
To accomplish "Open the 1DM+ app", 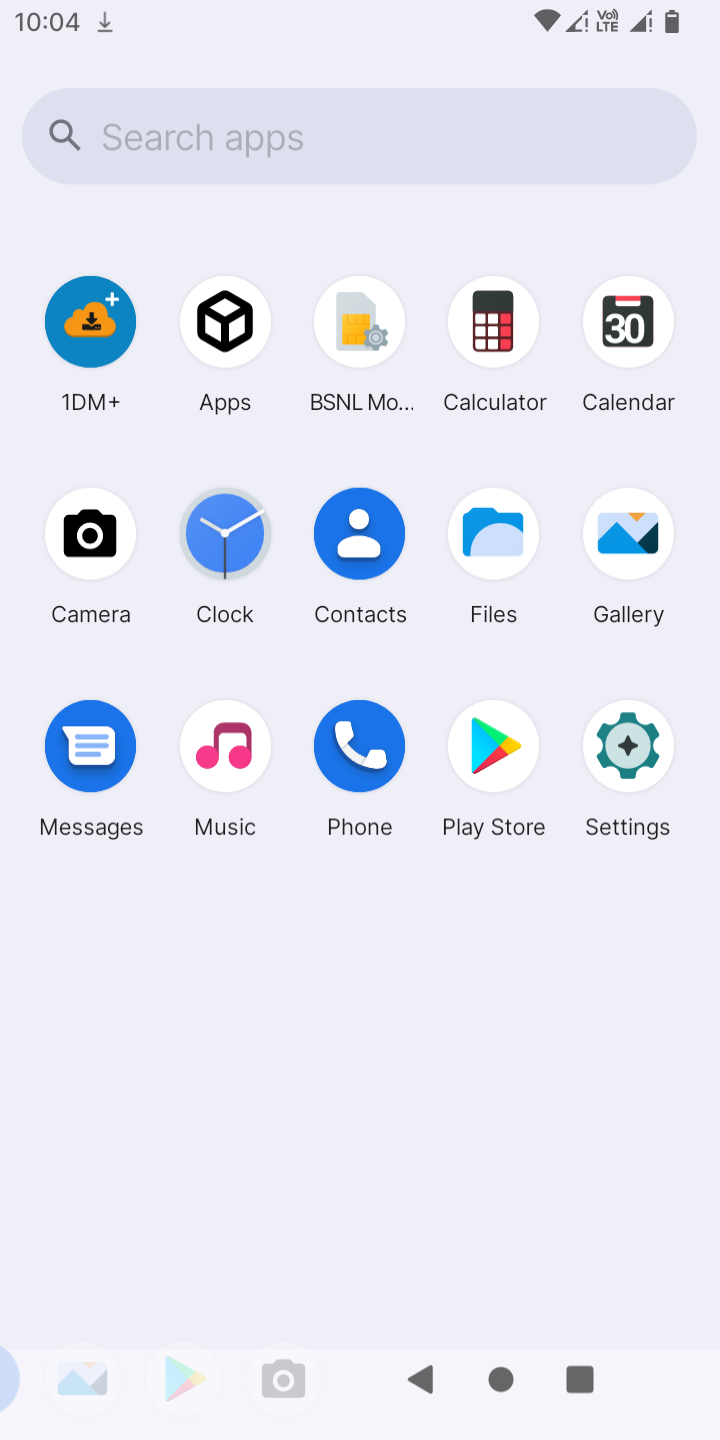I will (x=91, y=322).
